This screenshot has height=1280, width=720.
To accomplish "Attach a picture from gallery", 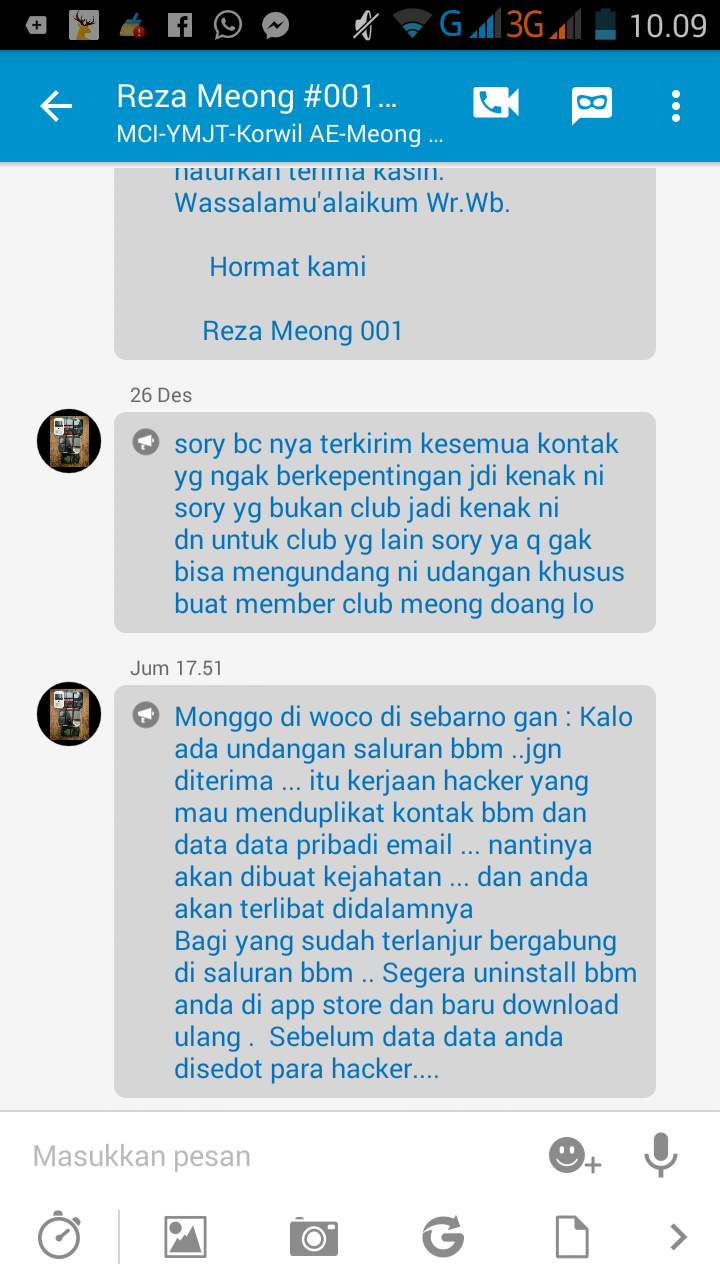I will pos(186,1237).
